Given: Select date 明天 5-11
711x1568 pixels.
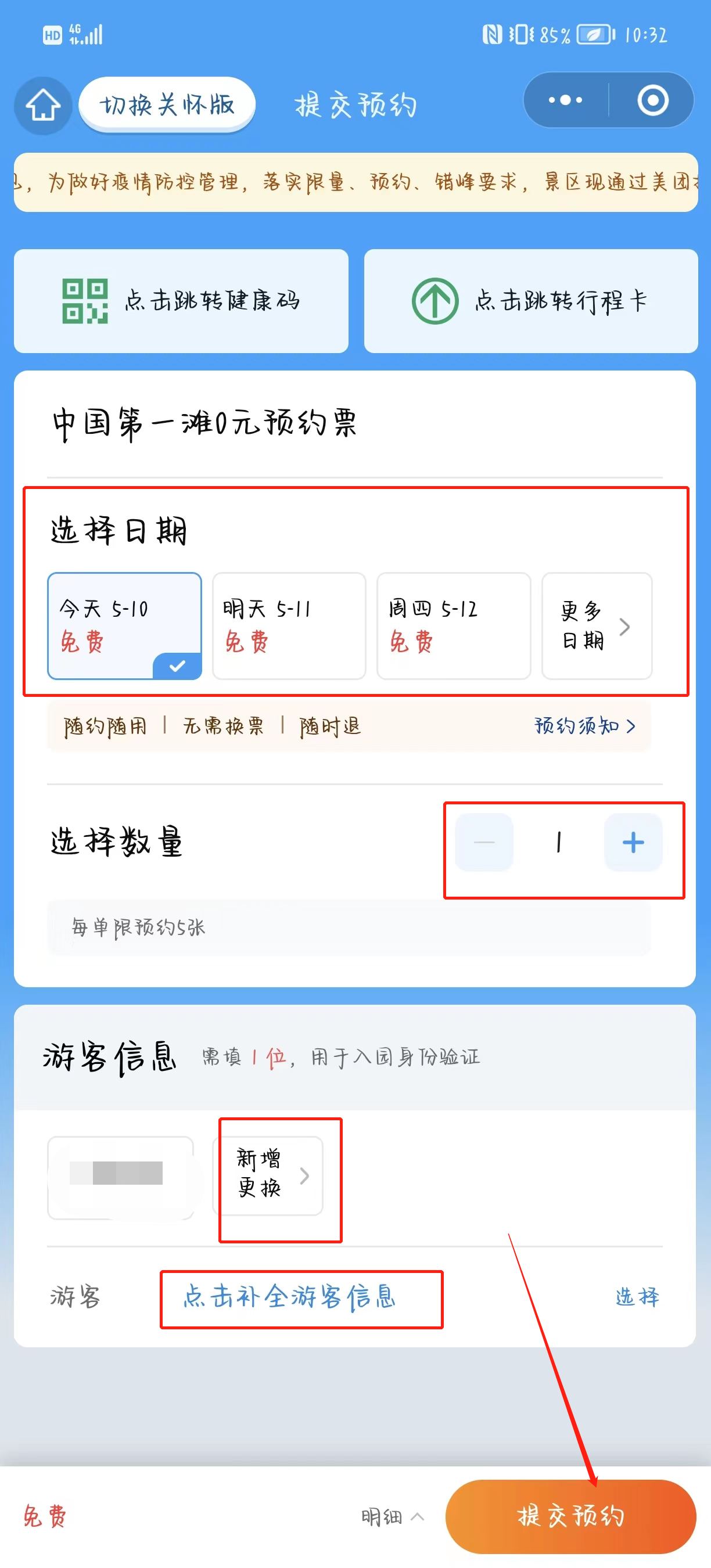Looking at the screenshot, I should pos(289,625).
